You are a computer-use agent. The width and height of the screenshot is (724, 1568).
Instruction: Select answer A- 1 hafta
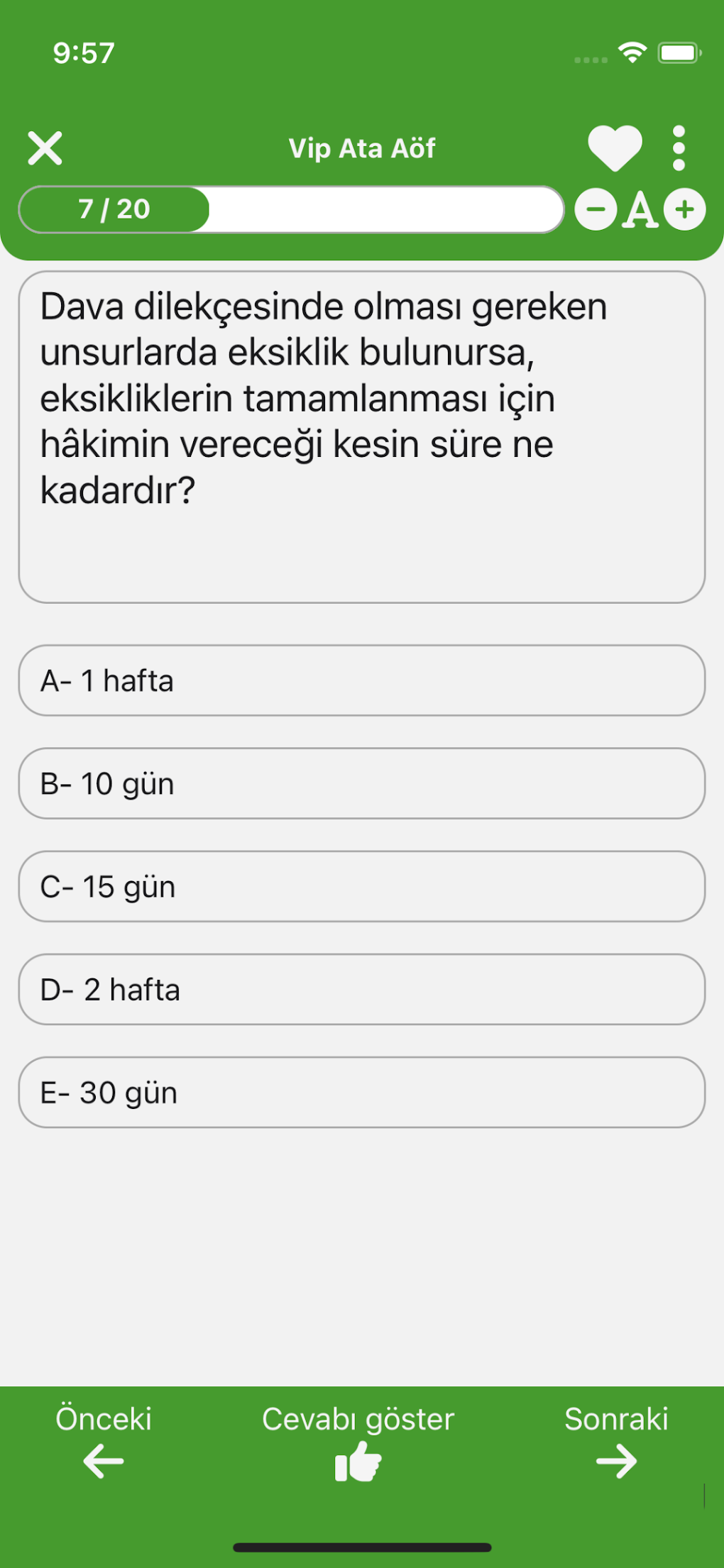[x=362, y=680]
